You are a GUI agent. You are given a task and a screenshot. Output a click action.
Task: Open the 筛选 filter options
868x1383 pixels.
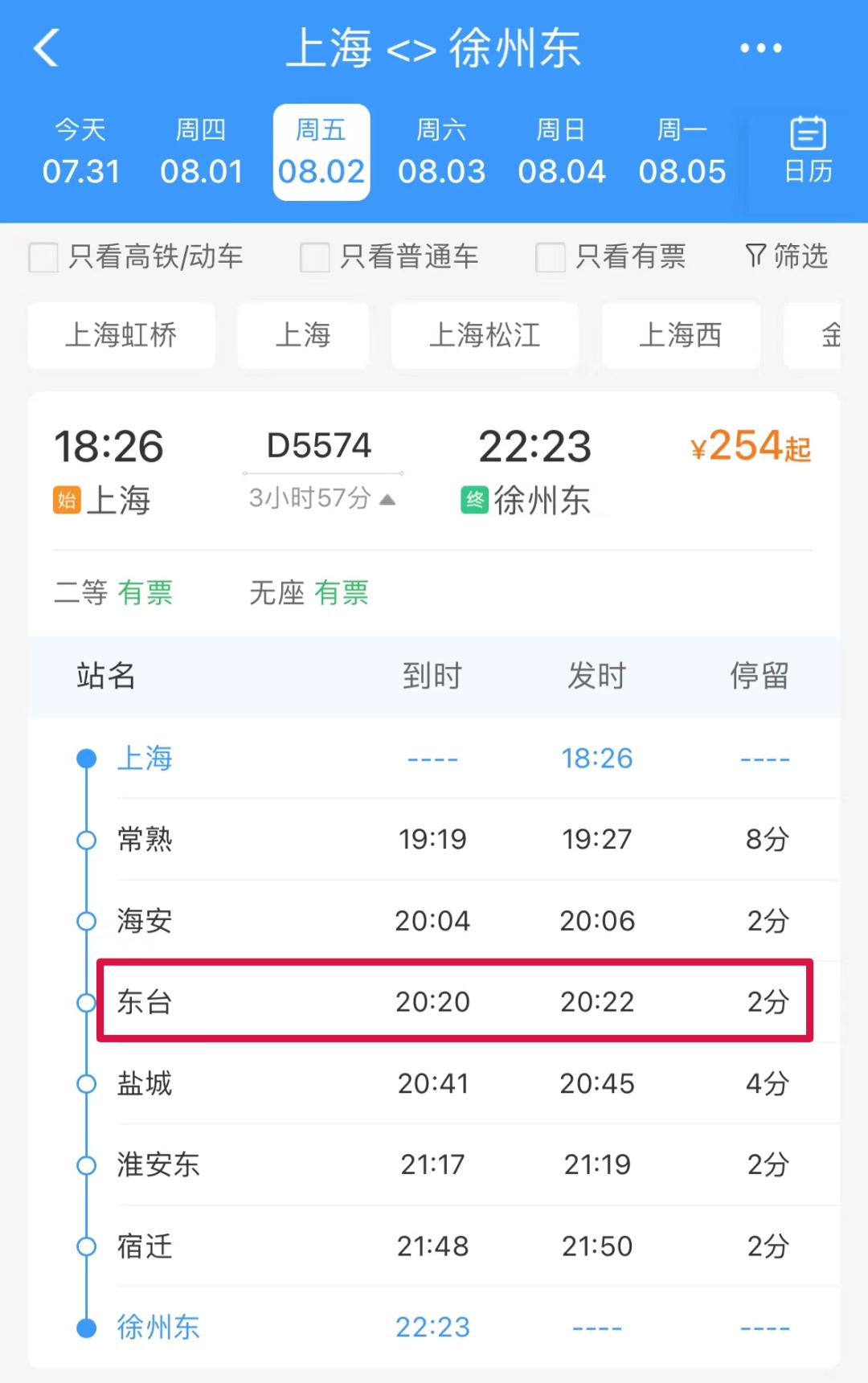pyautogui.click(x=786, y=256)
